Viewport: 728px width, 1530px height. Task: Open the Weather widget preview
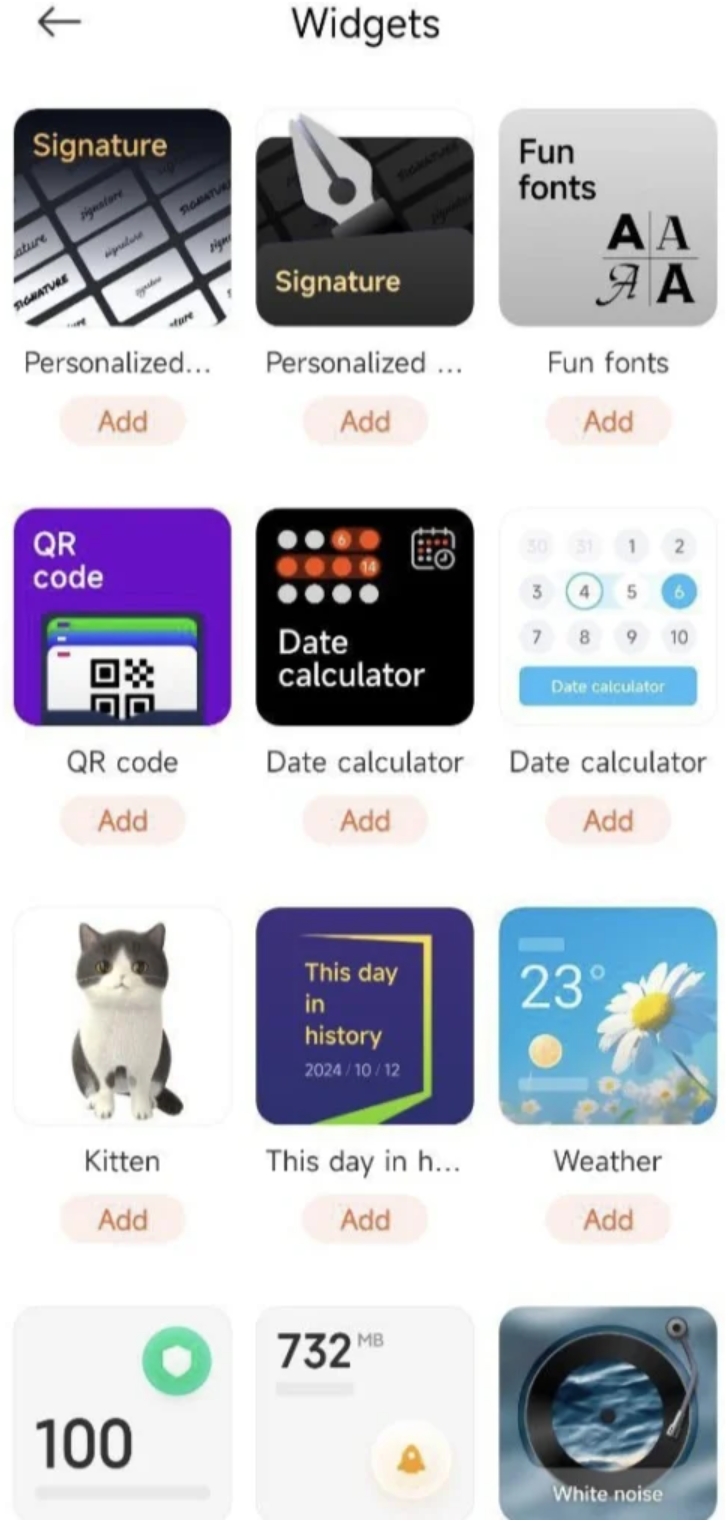point(607,1015)
